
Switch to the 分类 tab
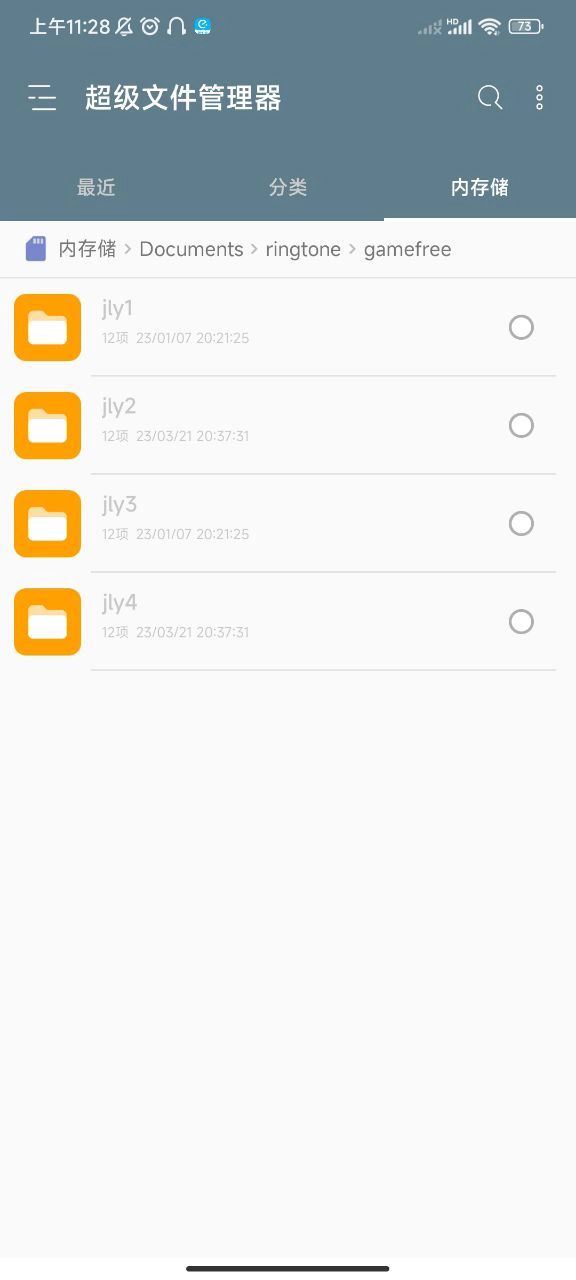(288, 187)
